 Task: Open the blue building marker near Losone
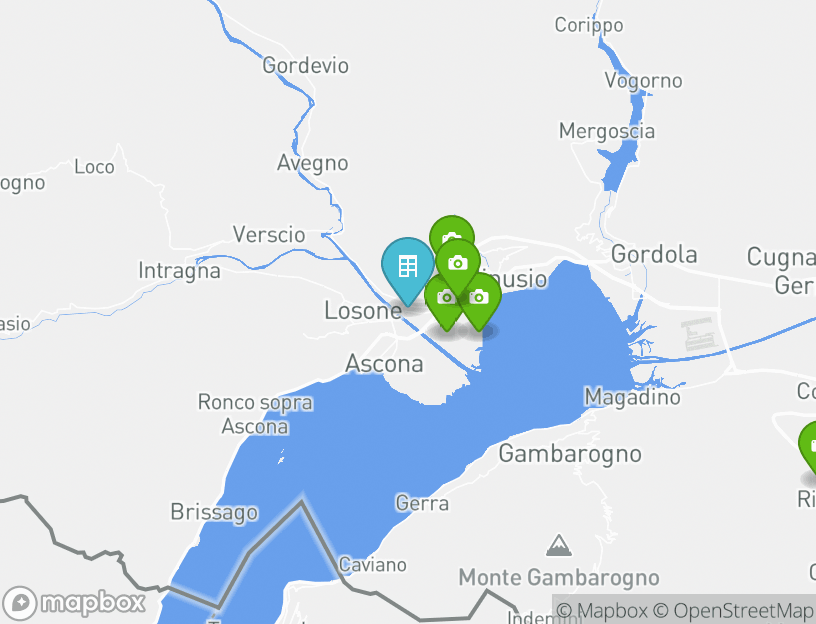coord(407,266)
